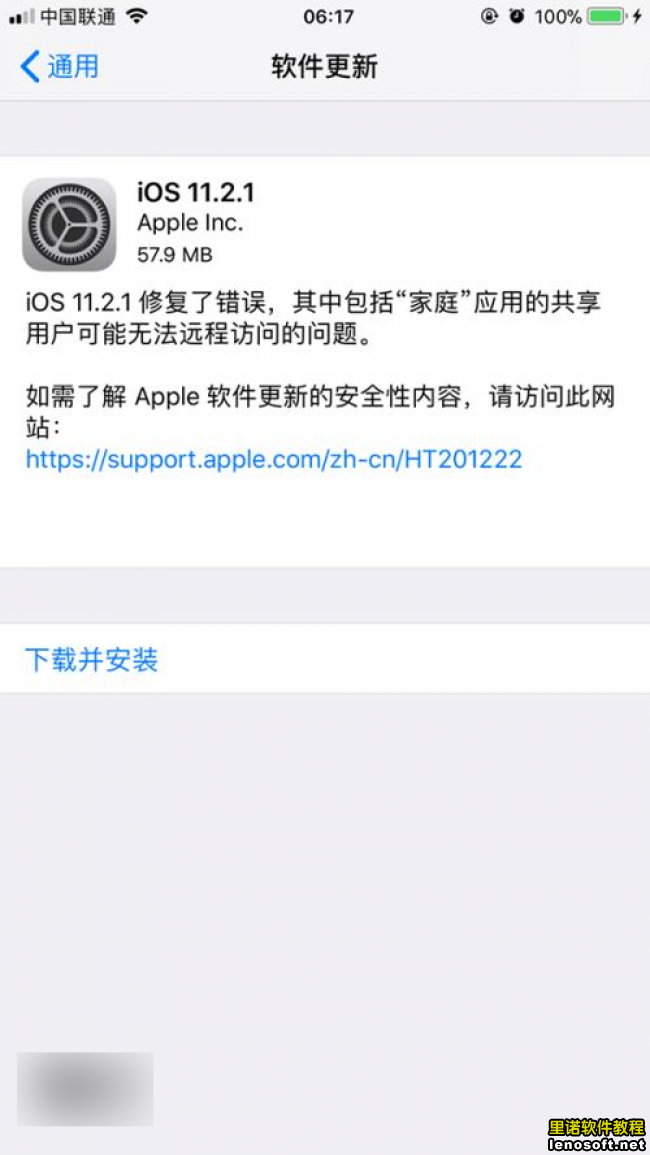Tap 下载并安装 to install the update
This screenshot has height=1155, width=650.
(92, 660)
